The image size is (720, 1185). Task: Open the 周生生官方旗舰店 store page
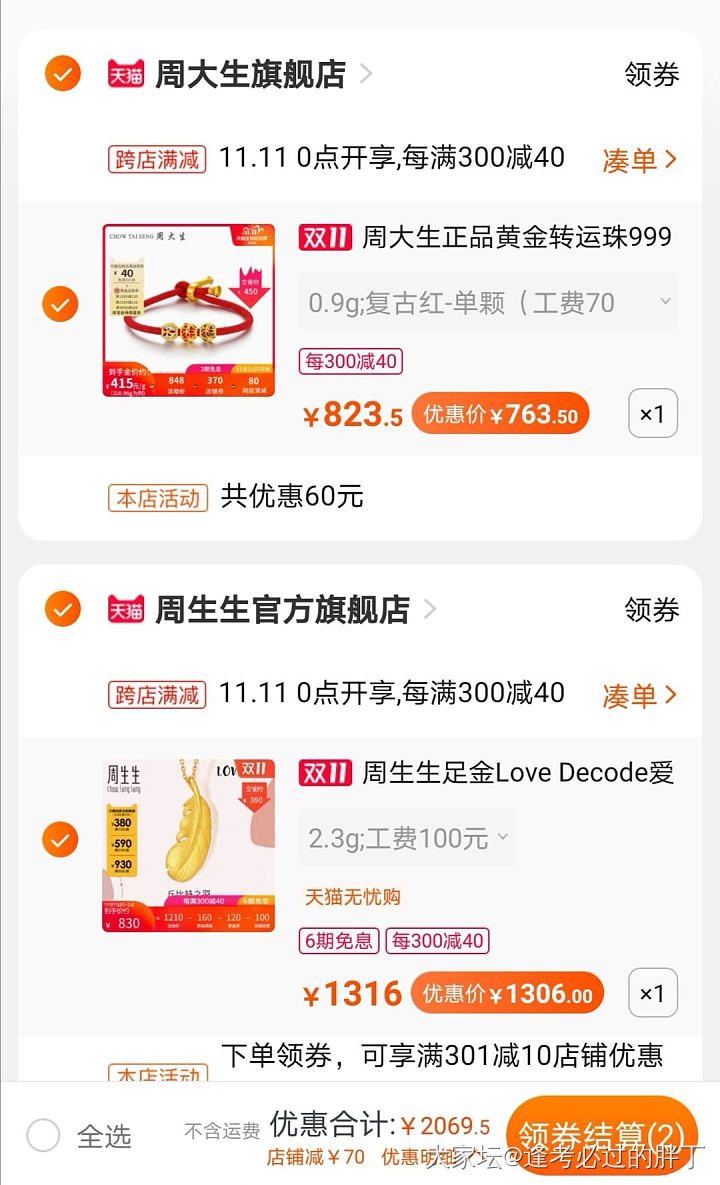click(282, 610)
